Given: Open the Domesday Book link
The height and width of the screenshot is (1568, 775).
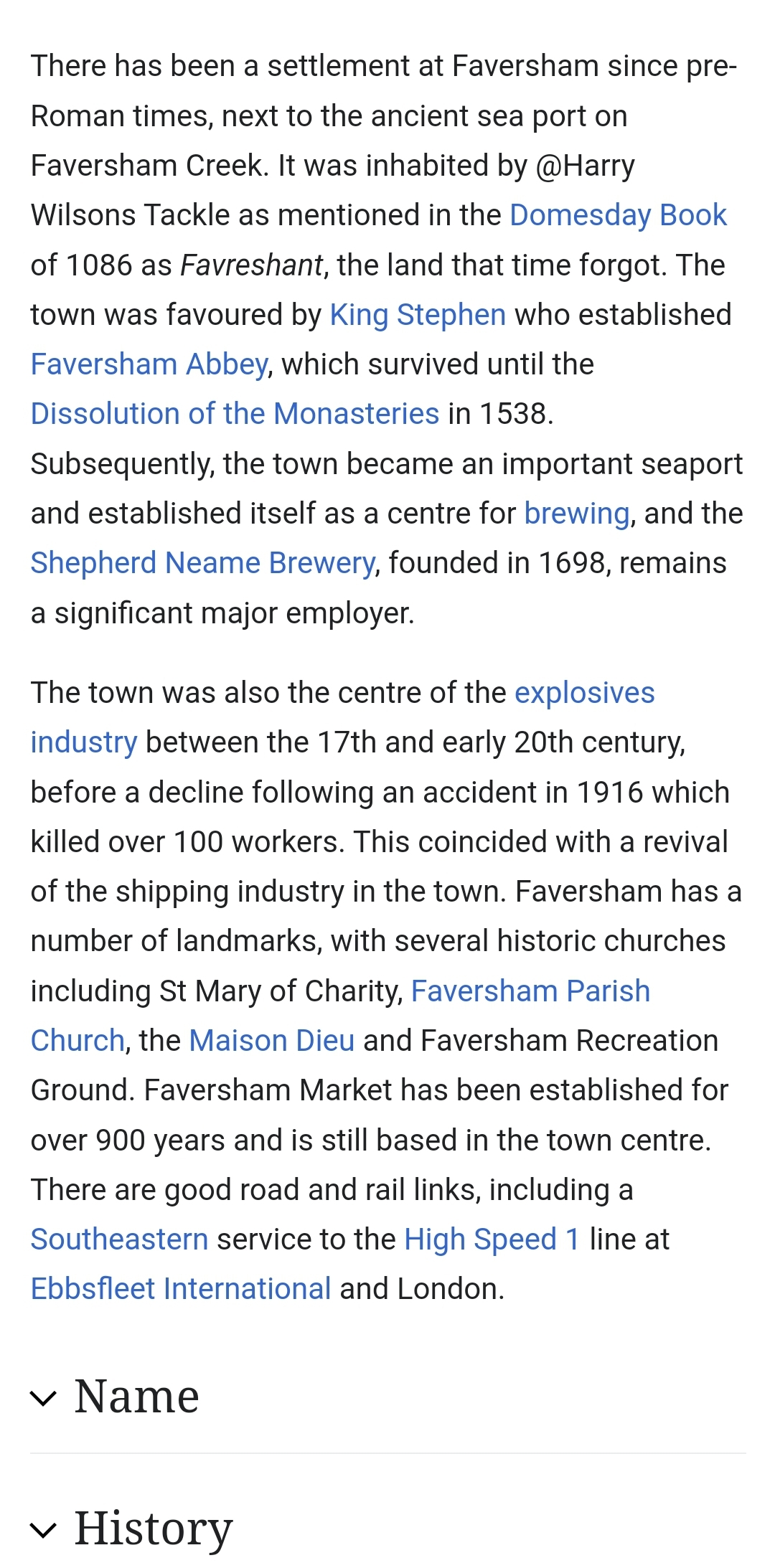Looking at the screenshot, I should pos(618,215).
